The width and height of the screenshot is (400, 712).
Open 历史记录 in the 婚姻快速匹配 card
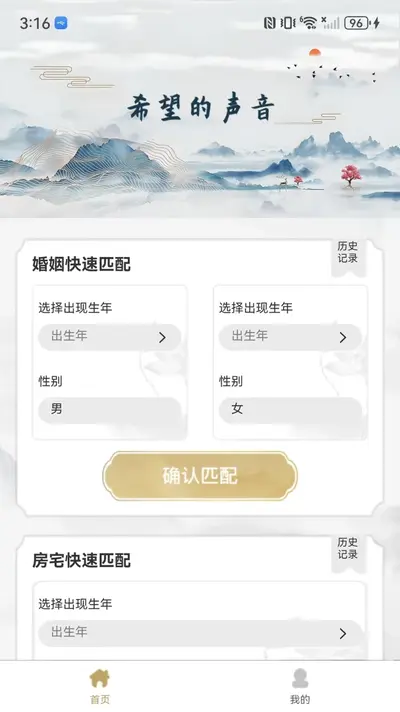point(348,252)
